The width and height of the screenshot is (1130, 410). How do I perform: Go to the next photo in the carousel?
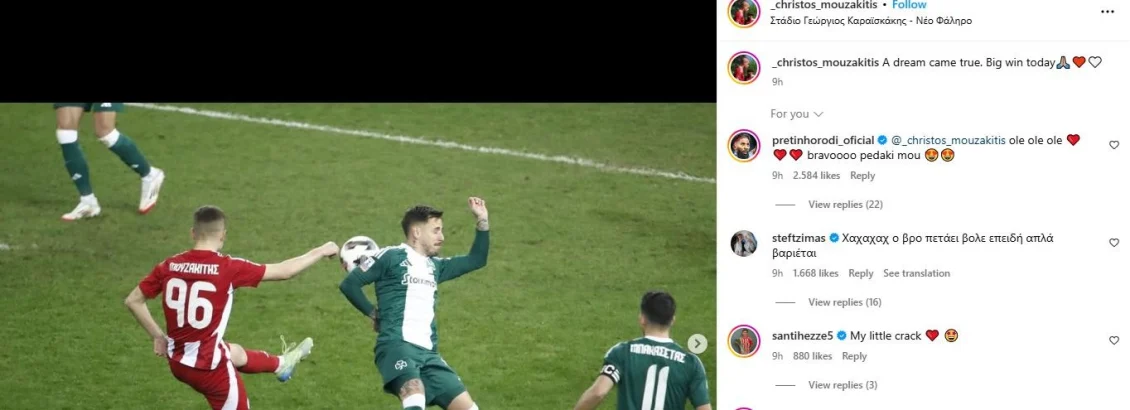click(x=697, y=343)
